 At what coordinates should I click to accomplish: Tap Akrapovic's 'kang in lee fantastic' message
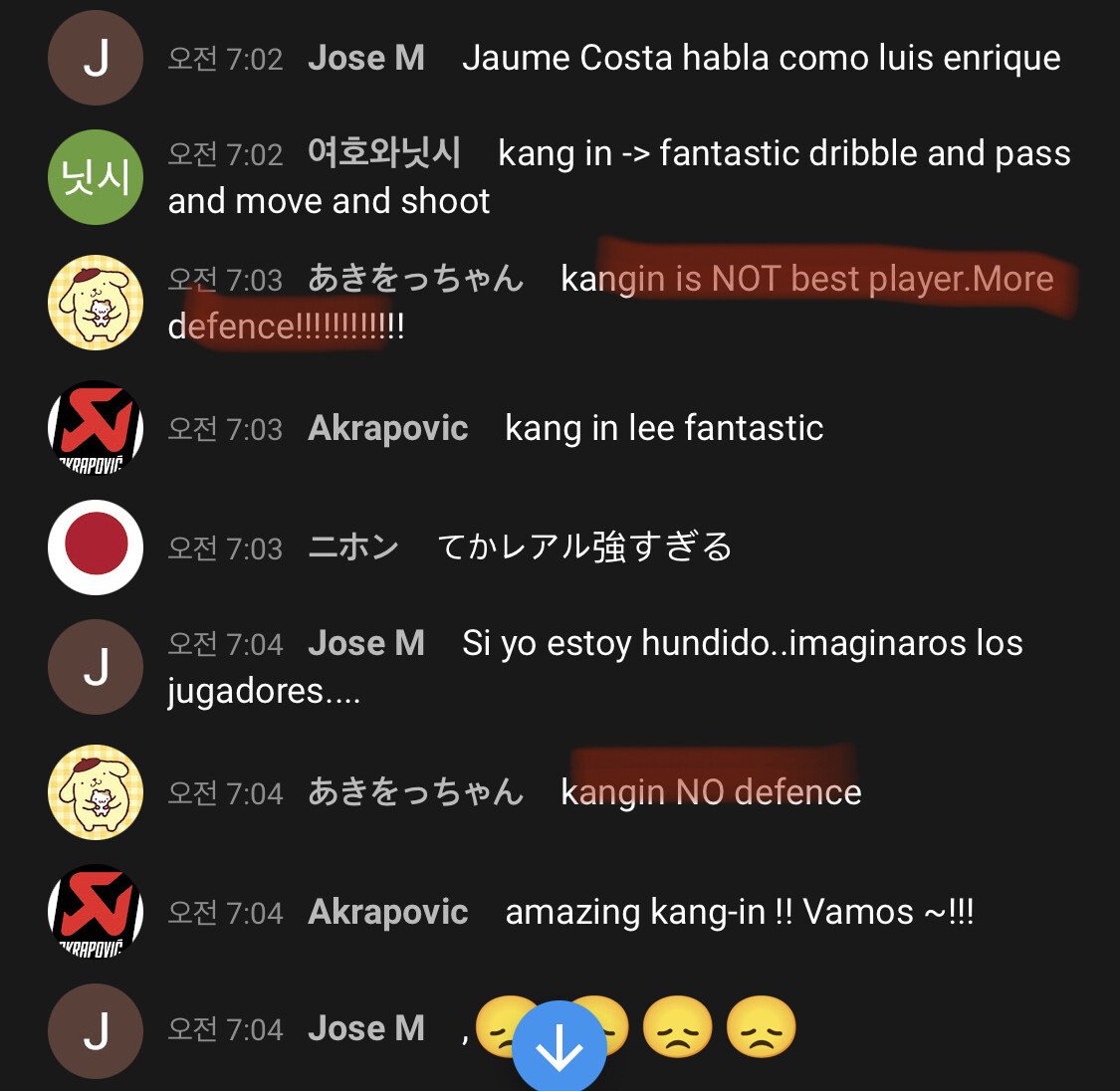click(x=664, y=429)
